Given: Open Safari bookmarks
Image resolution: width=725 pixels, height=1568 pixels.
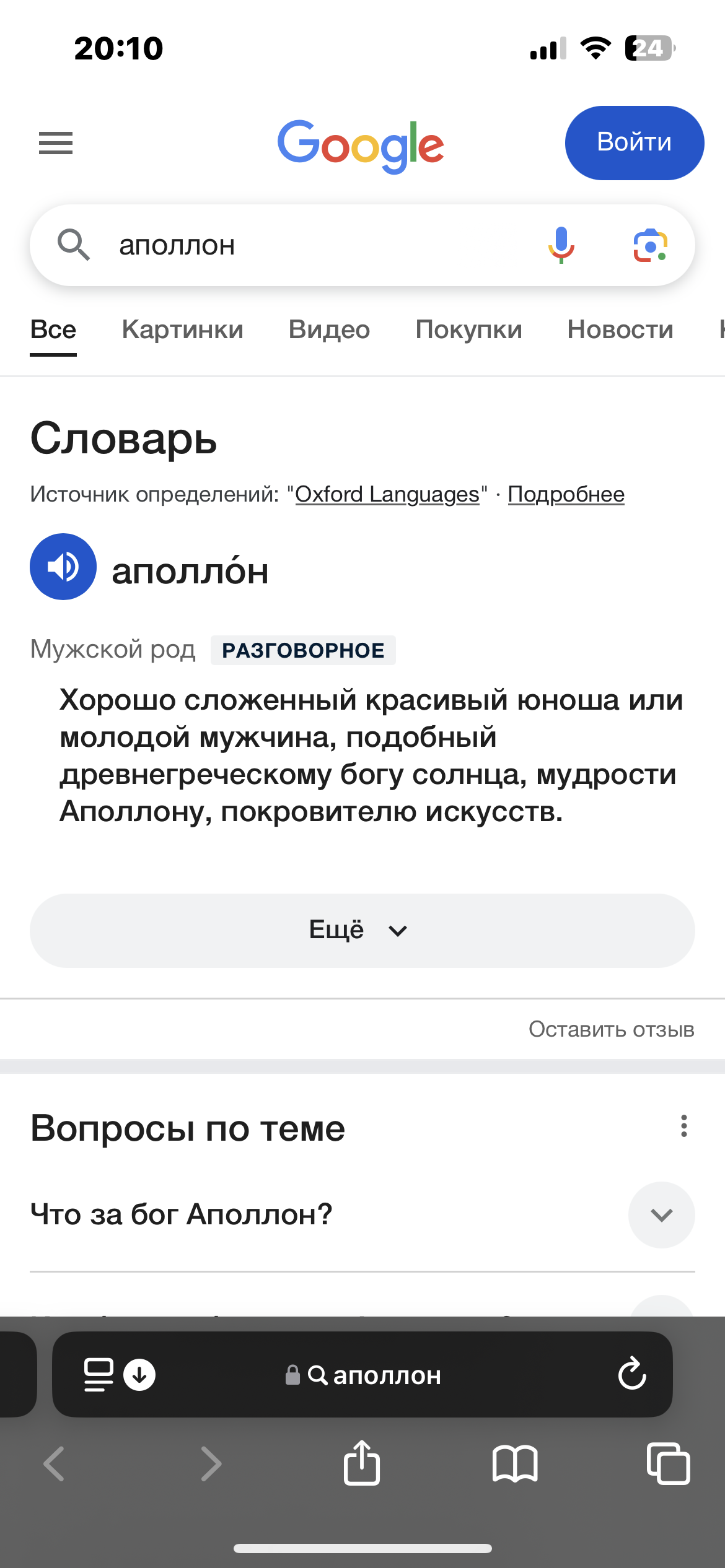Looking at the screenshot, I should (x=515, y=1464).
